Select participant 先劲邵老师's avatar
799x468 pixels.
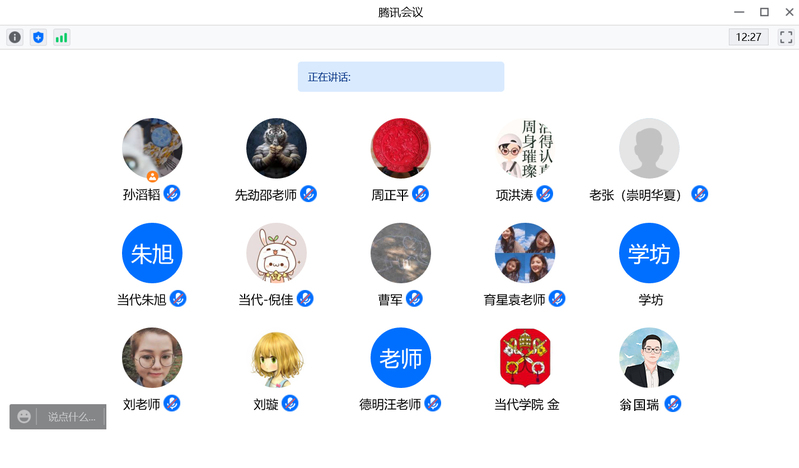(276, 149)
